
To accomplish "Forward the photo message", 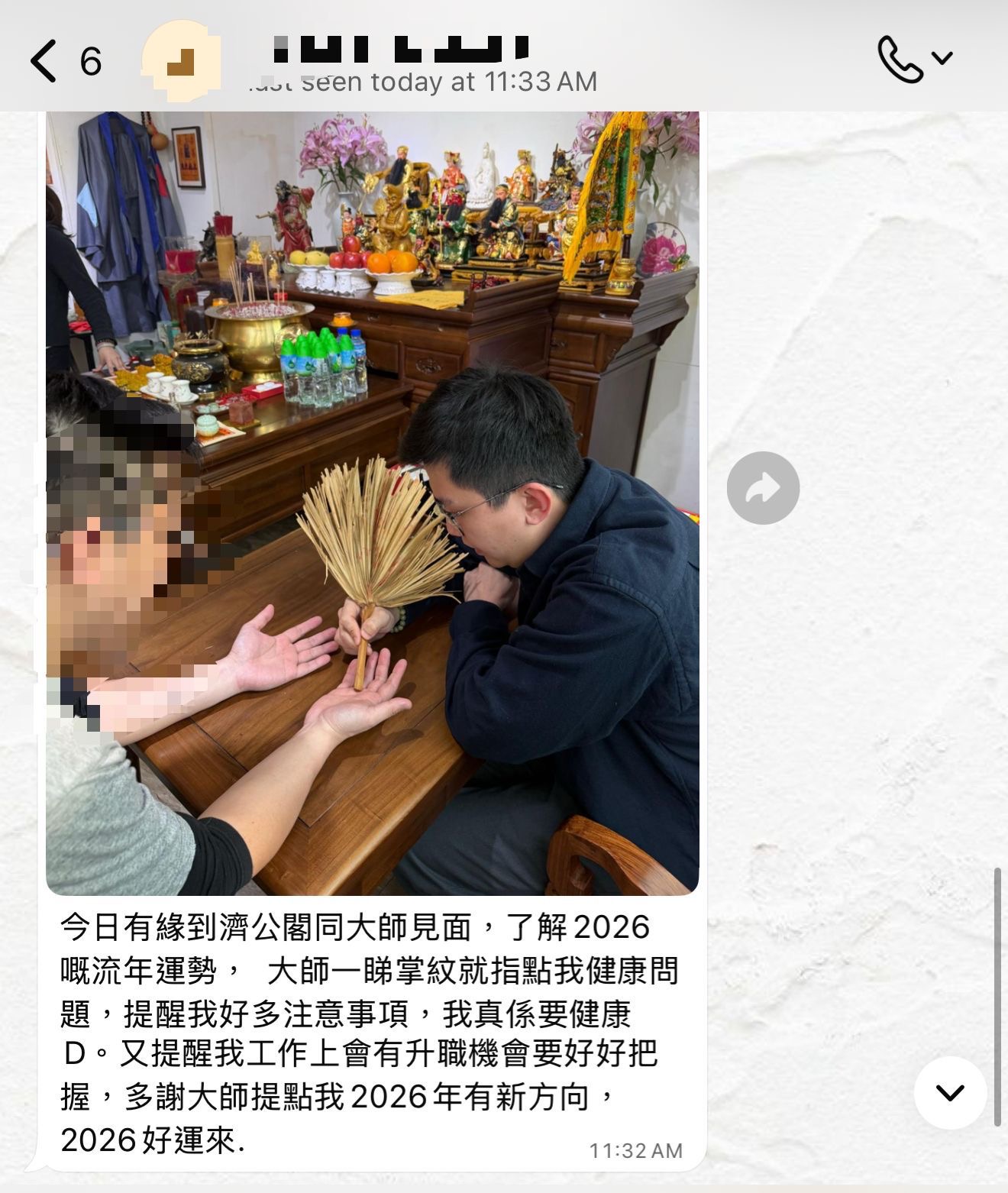I will 762,488.
